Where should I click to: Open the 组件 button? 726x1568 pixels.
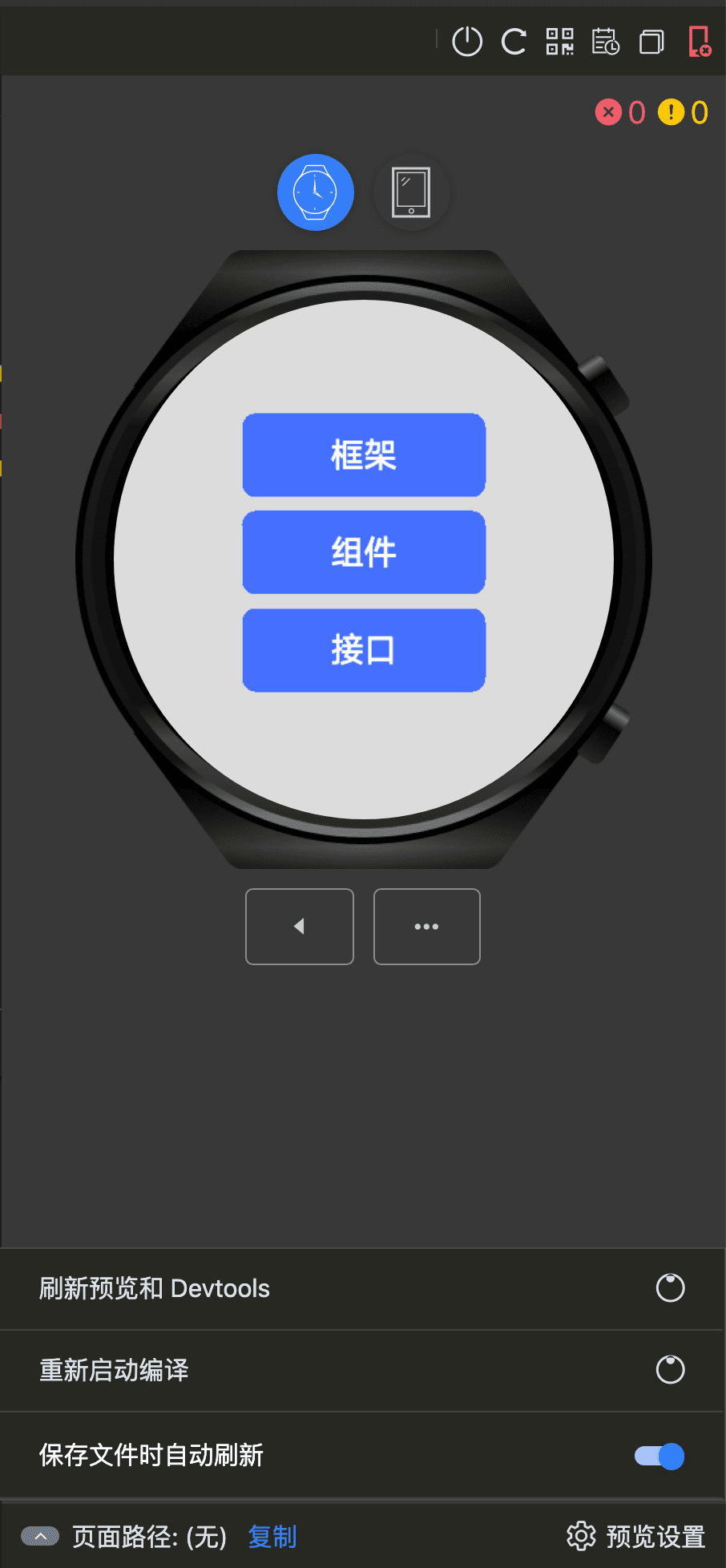pos(364,552)
